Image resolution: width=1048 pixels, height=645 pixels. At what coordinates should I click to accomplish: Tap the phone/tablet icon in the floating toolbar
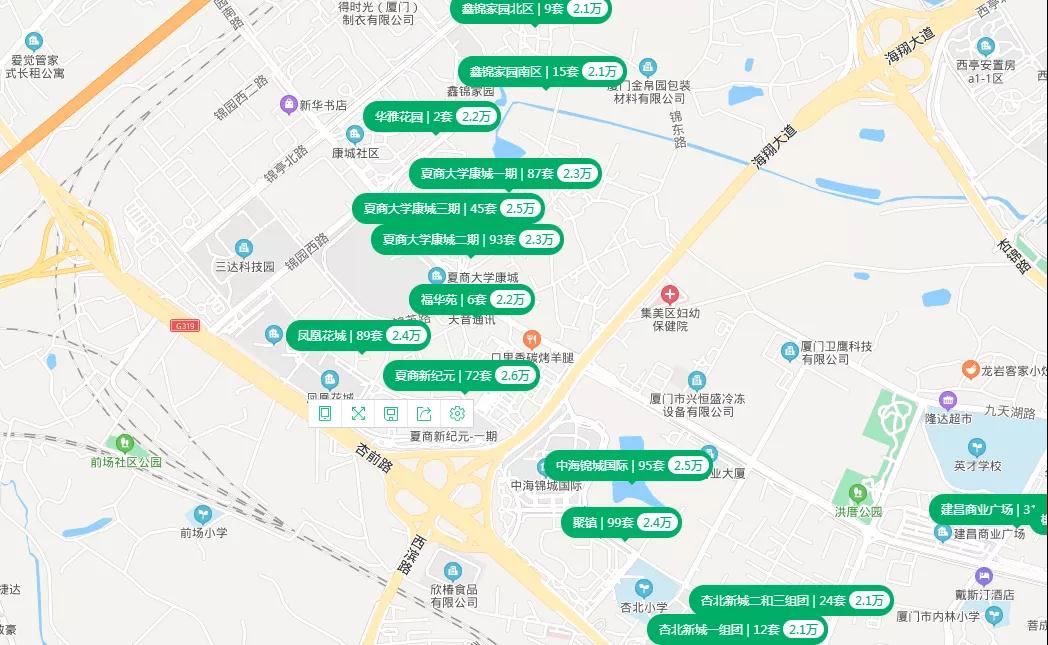pos(325,413)
